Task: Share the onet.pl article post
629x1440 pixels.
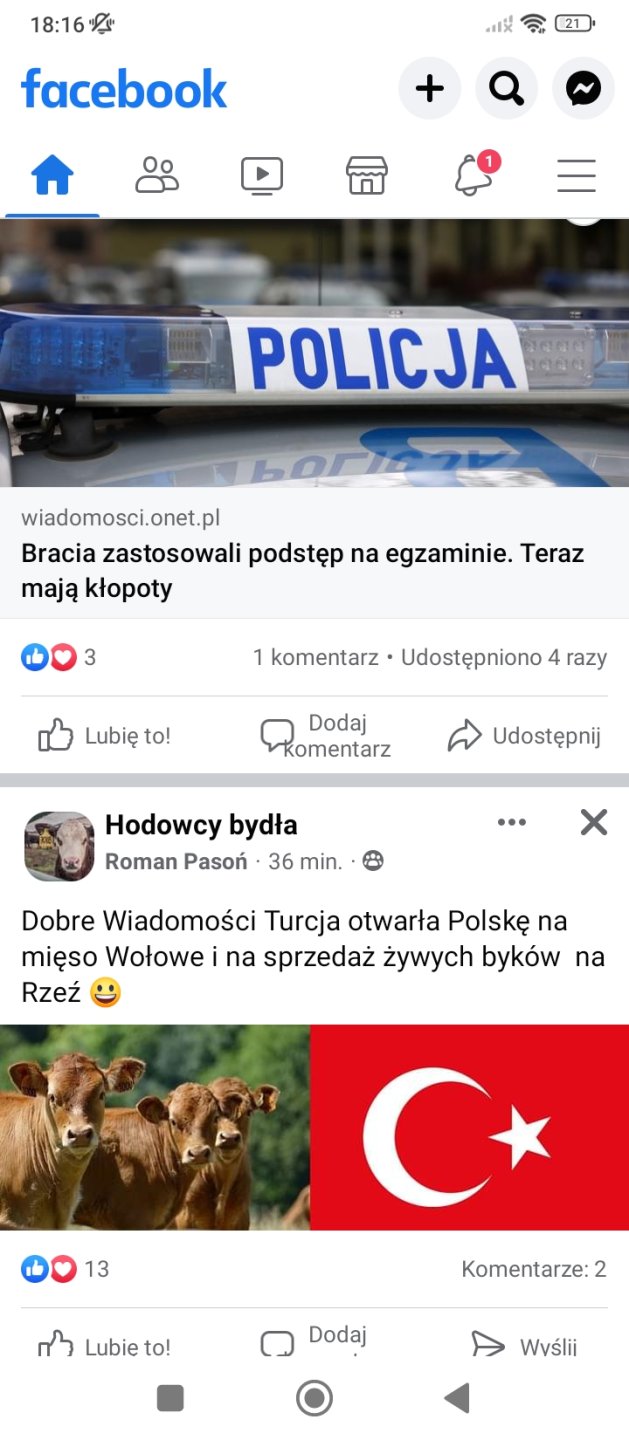Action: click(524, 737)
